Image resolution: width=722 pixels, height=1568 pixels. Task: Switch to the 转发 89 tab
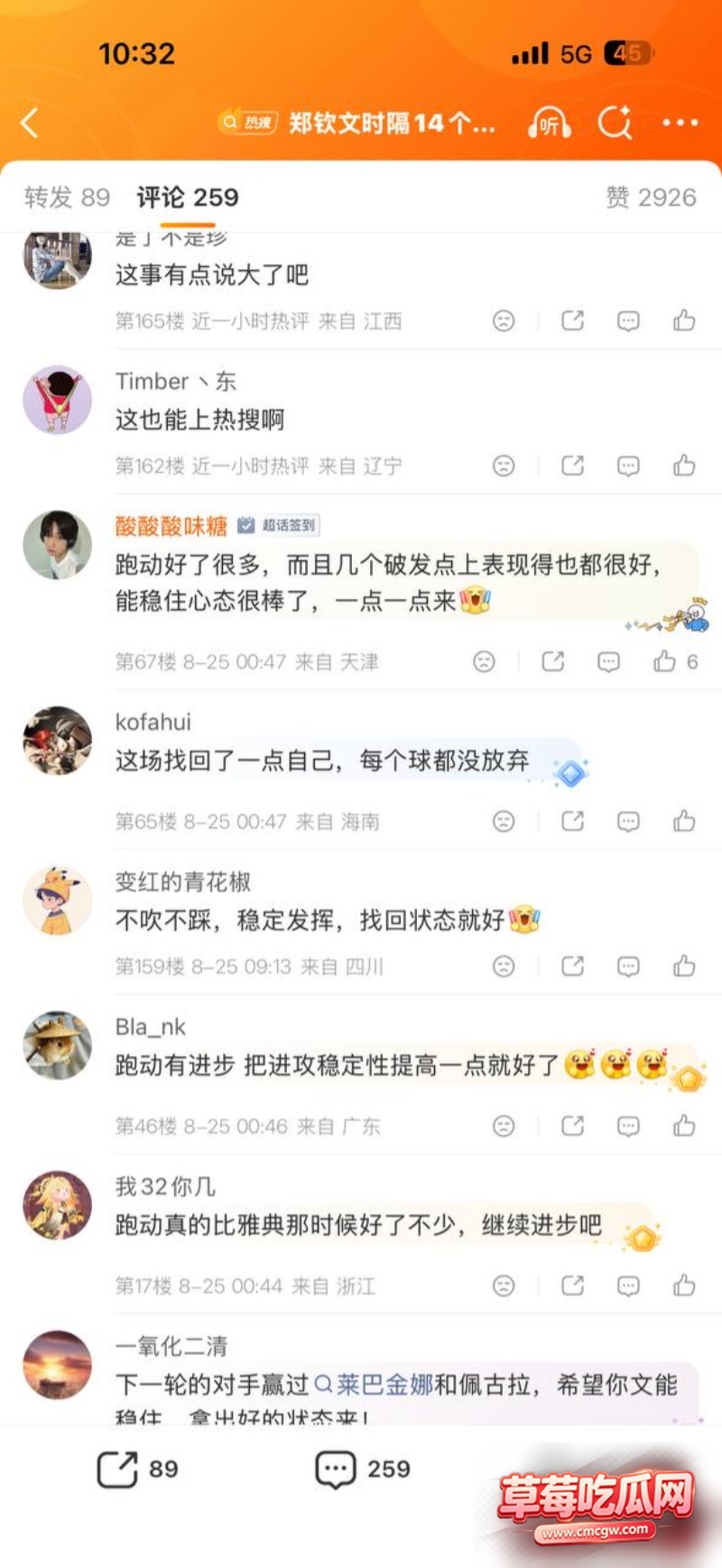(67, 198)
